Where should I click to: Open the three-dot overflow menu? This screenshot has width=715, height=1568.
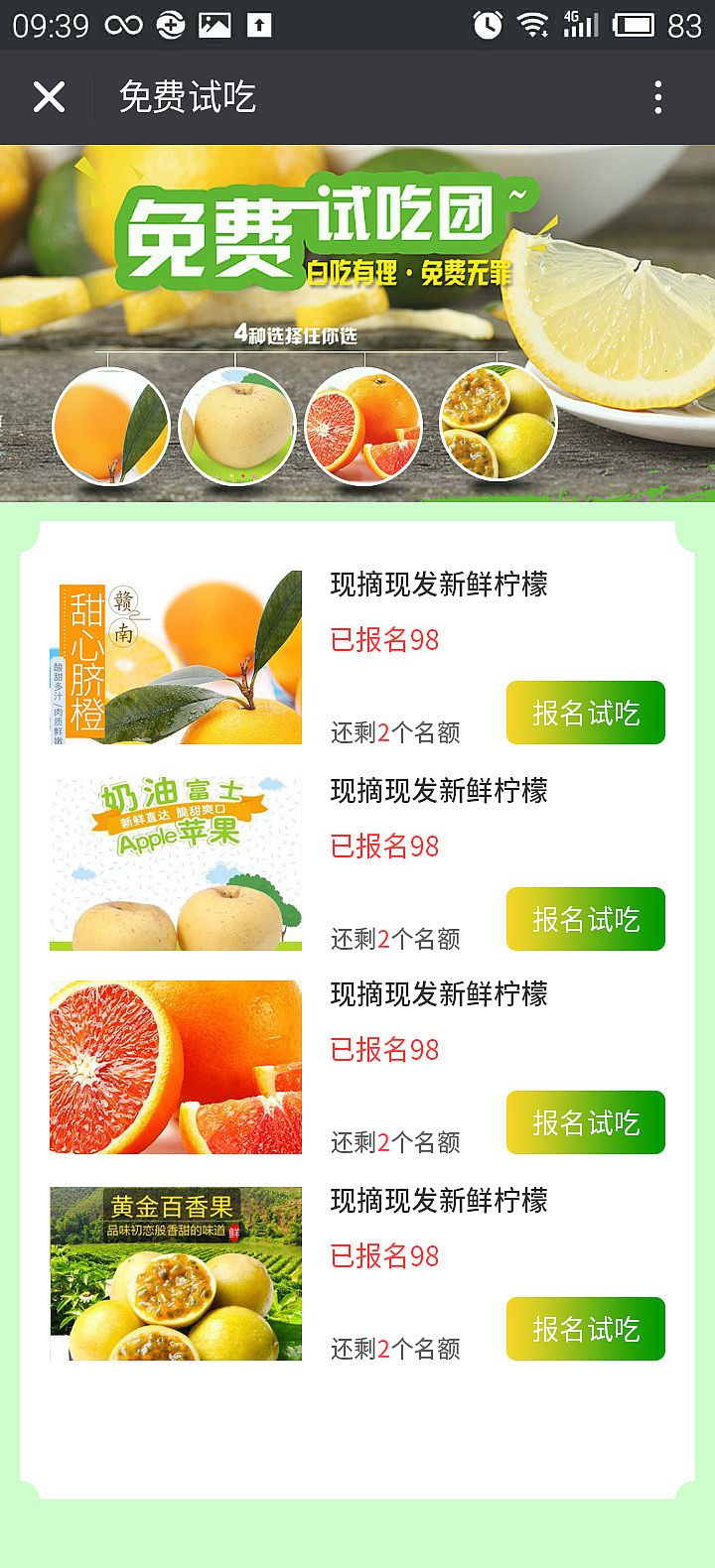[x=658, y=96]
